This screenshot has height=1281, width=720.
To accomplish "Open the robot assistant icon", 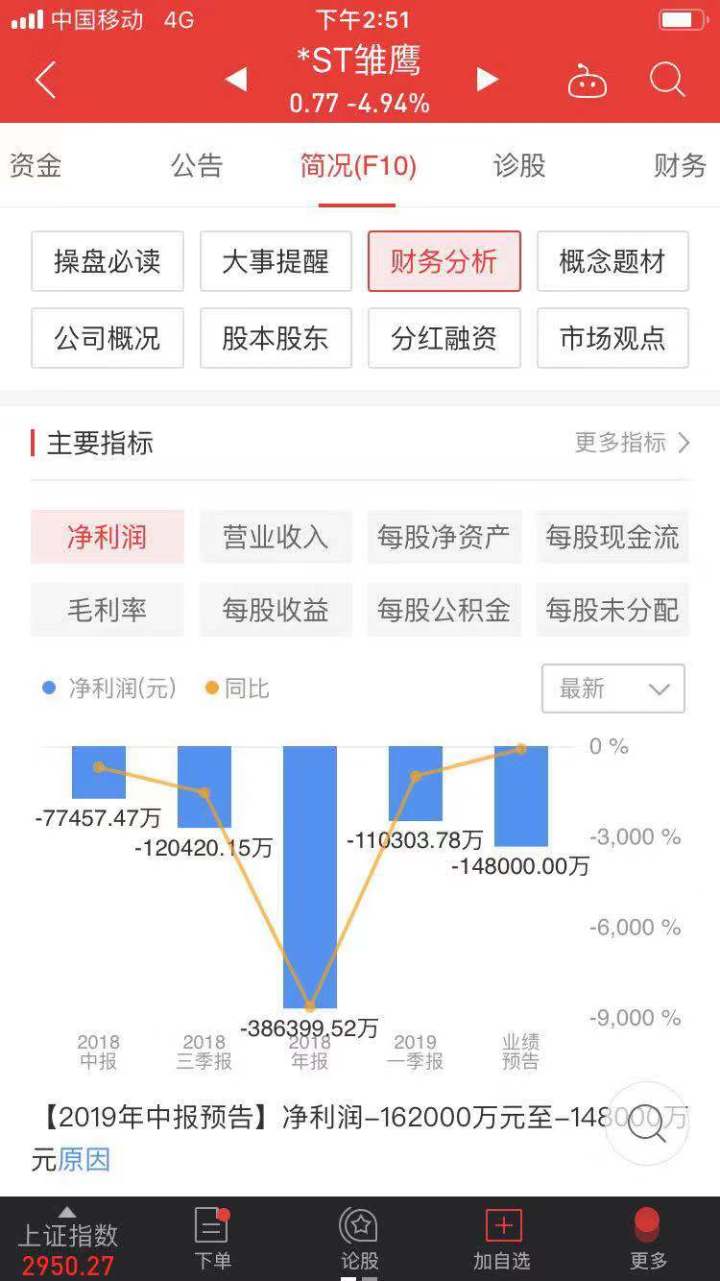I will click(x=587, y=81).
